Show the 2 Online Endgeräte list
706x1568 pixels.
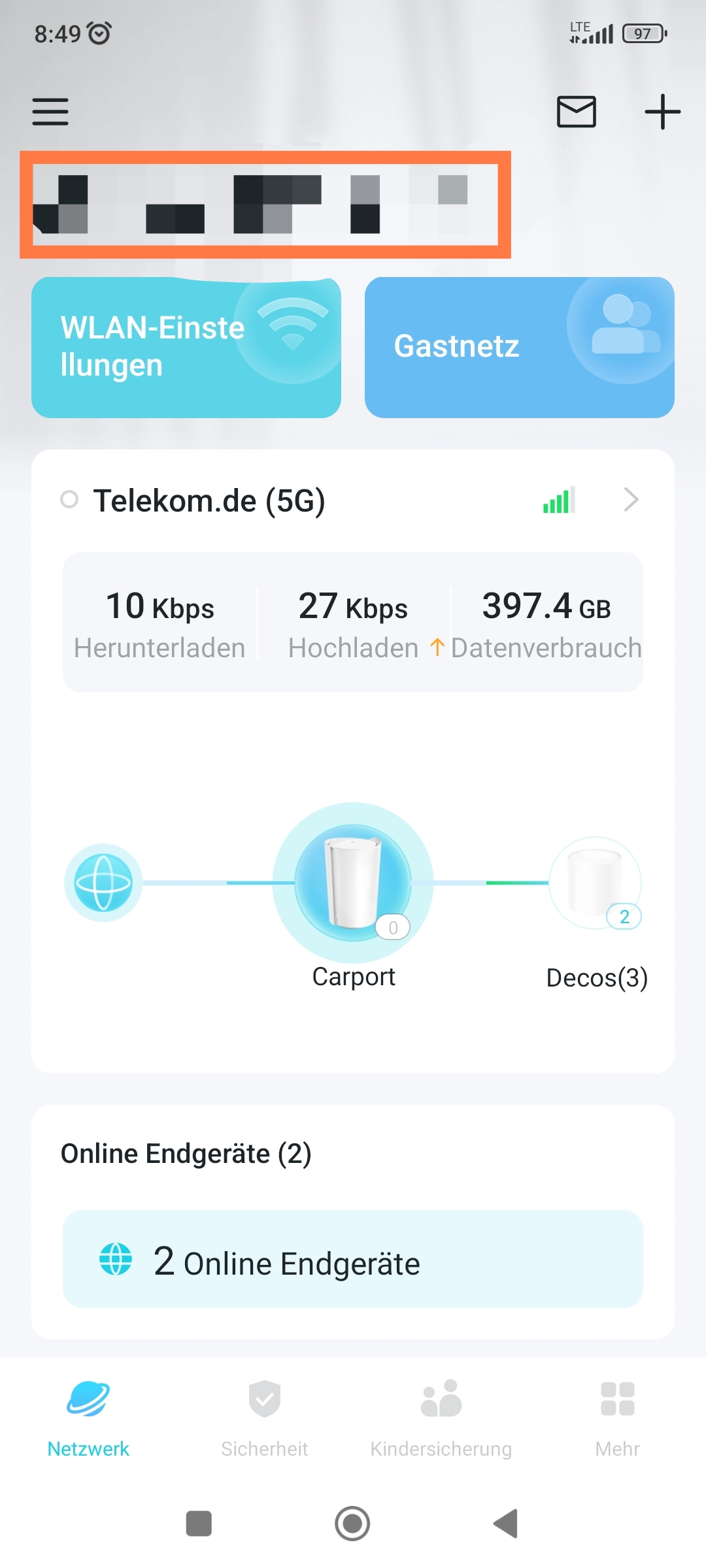(353, 1259)
